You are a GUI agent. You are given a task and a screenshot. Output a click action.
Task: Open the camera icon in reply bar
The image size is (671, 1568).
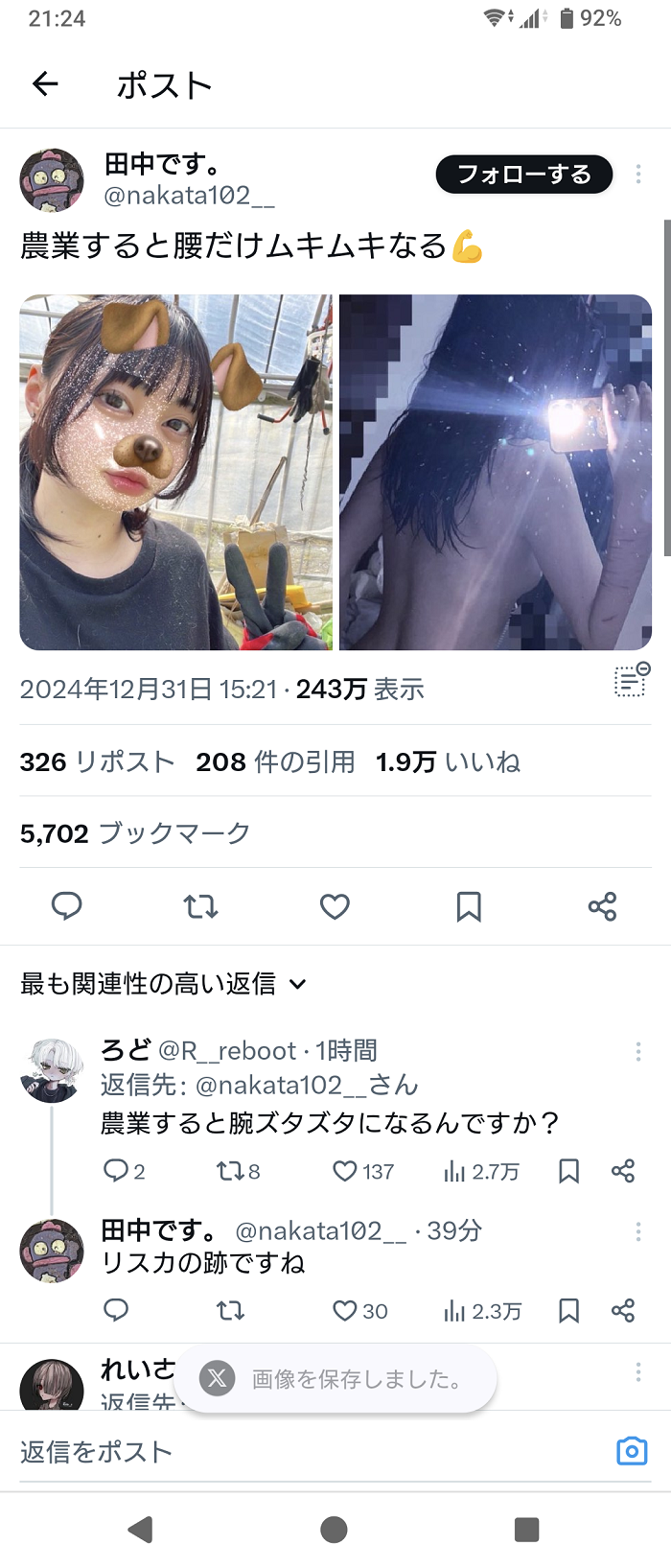click(632, 1451)
